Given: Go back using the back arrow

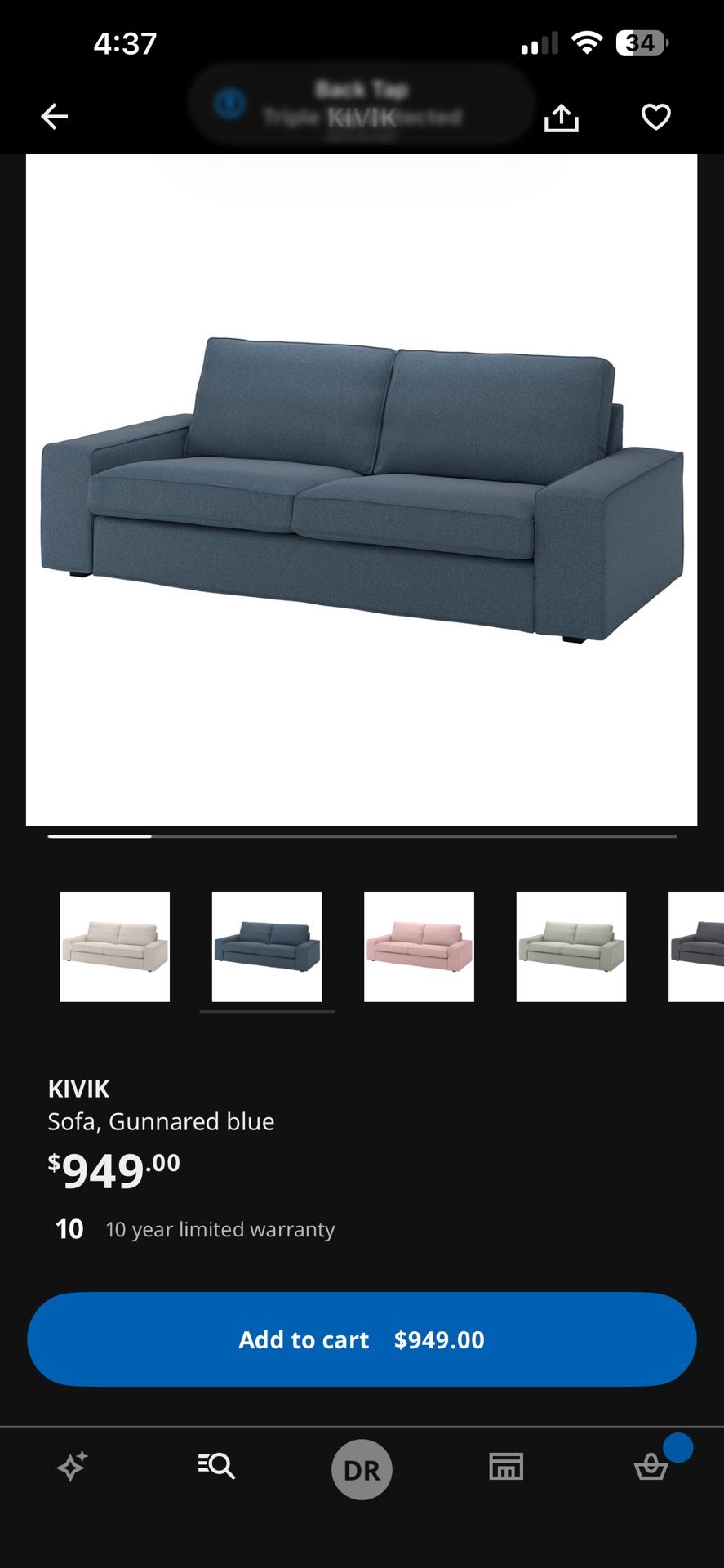Looking at the screenshot, I should tap(54, 116).
